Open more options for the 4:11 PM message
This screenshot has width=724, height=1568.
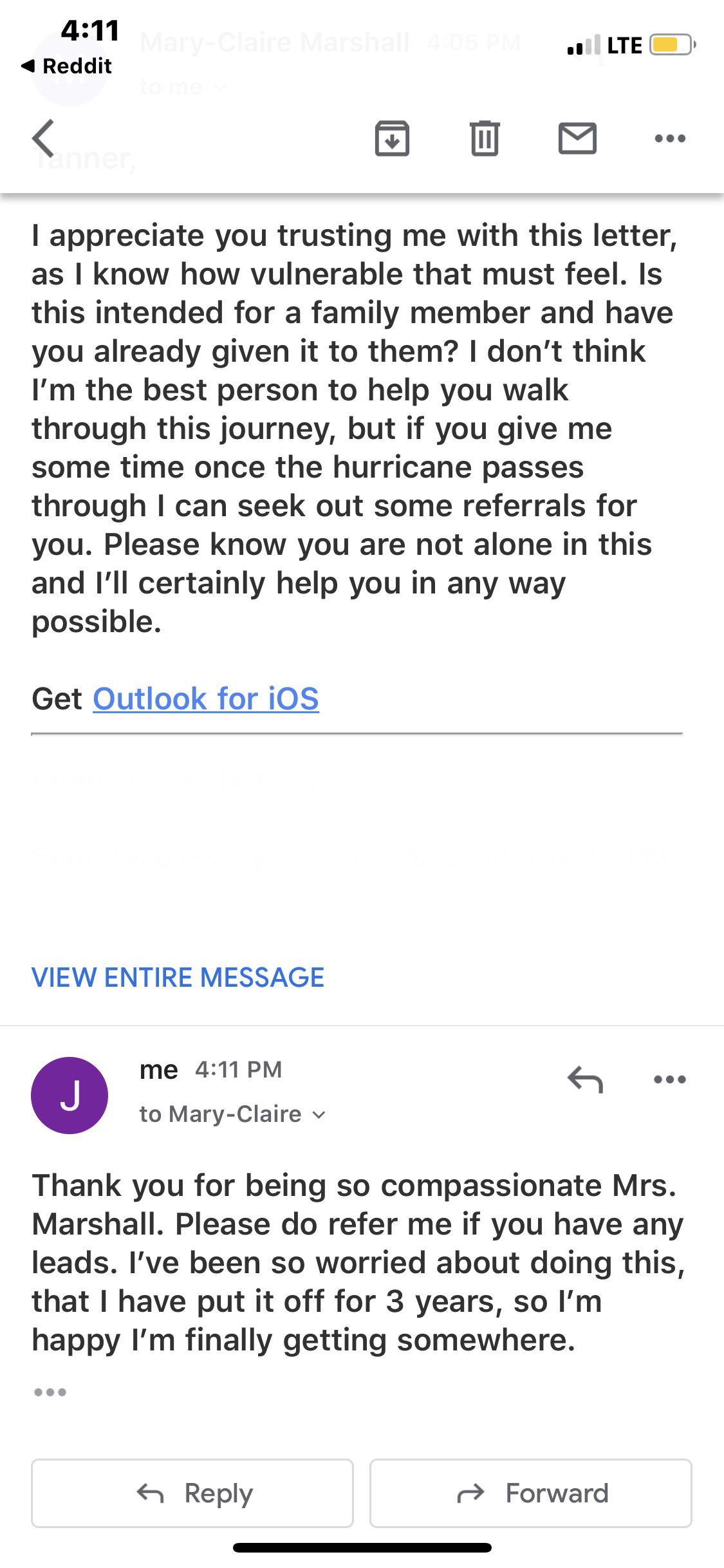click(670, 1079)
